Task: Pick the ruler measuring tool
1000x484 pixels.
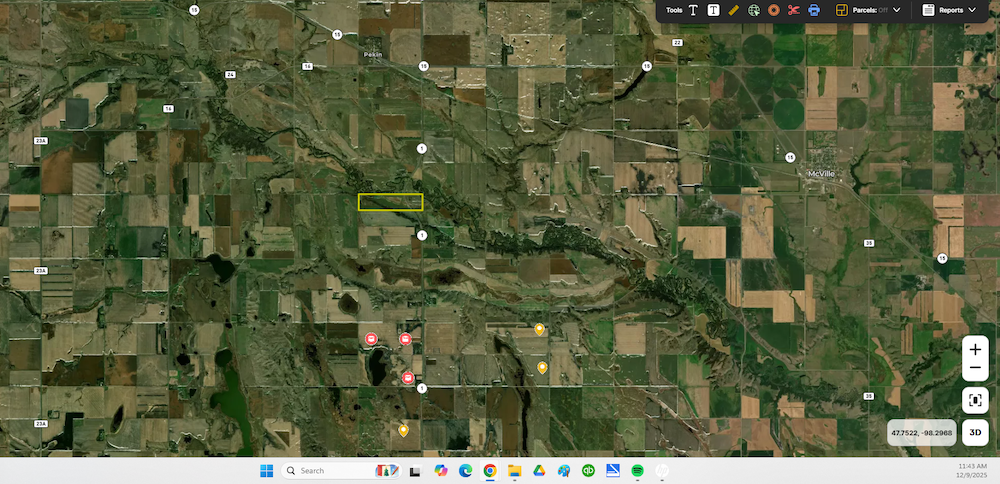Action: coord(734,10)
